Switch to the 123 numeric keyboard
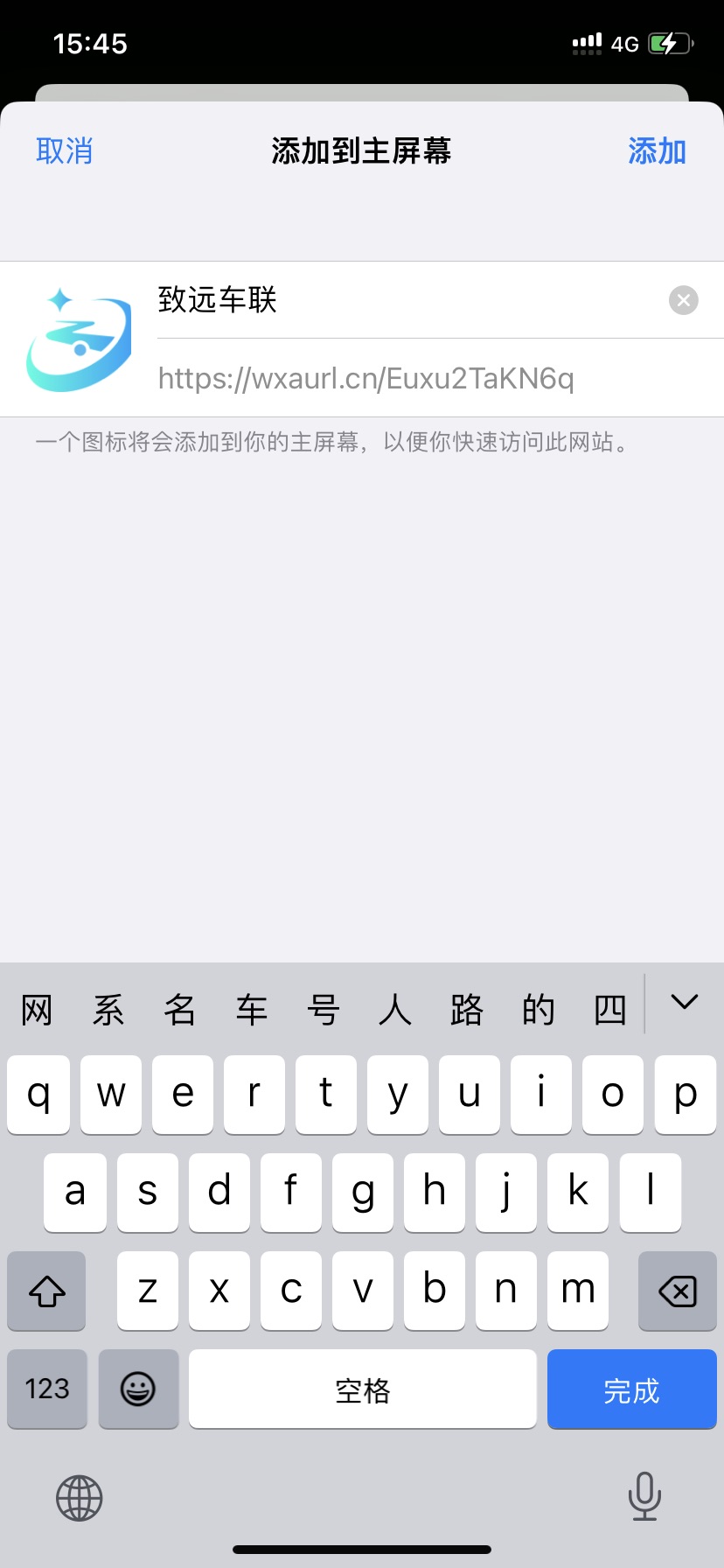724x1568 pixels. (47, 1389)
